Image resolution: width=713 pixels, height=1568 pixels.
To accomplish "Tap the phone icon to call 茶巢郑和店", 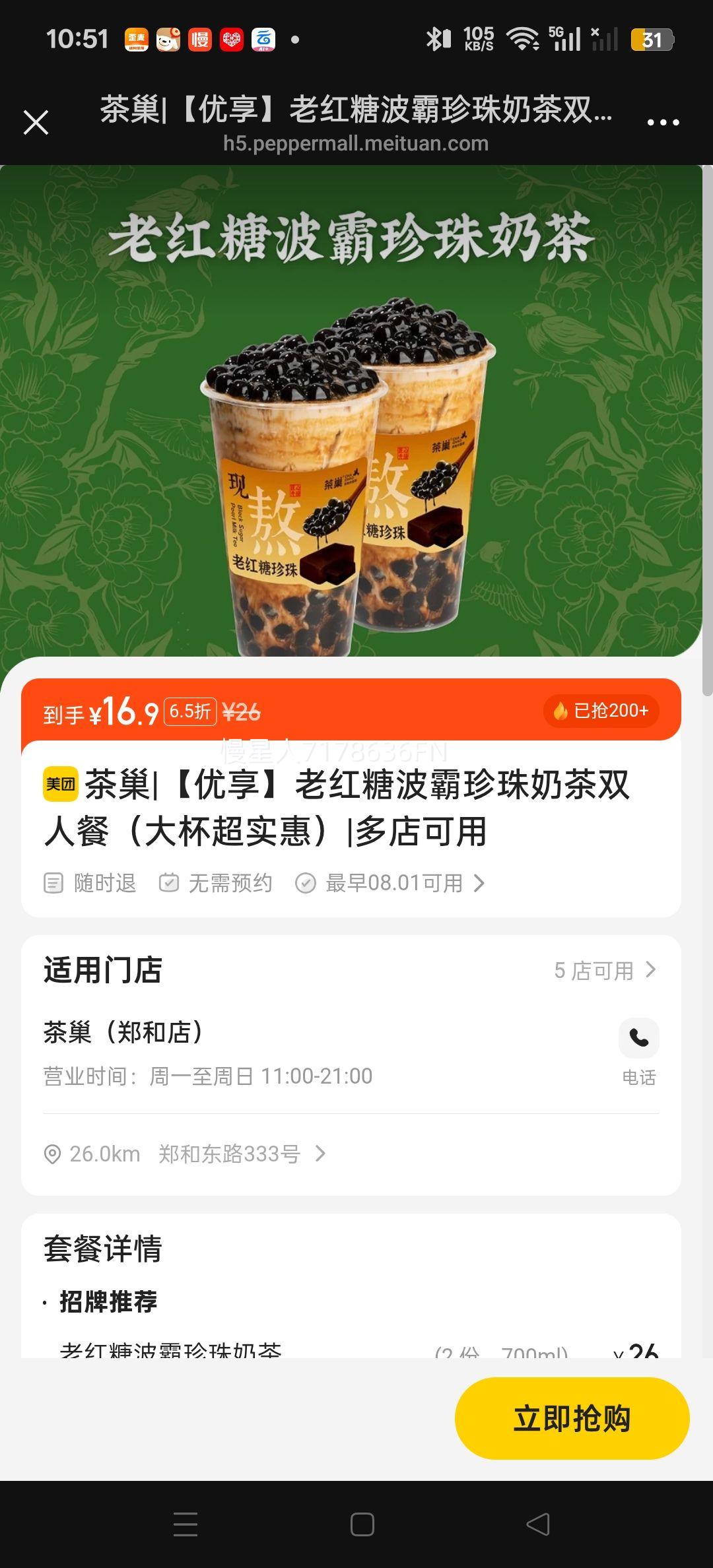I will 638,1038.
